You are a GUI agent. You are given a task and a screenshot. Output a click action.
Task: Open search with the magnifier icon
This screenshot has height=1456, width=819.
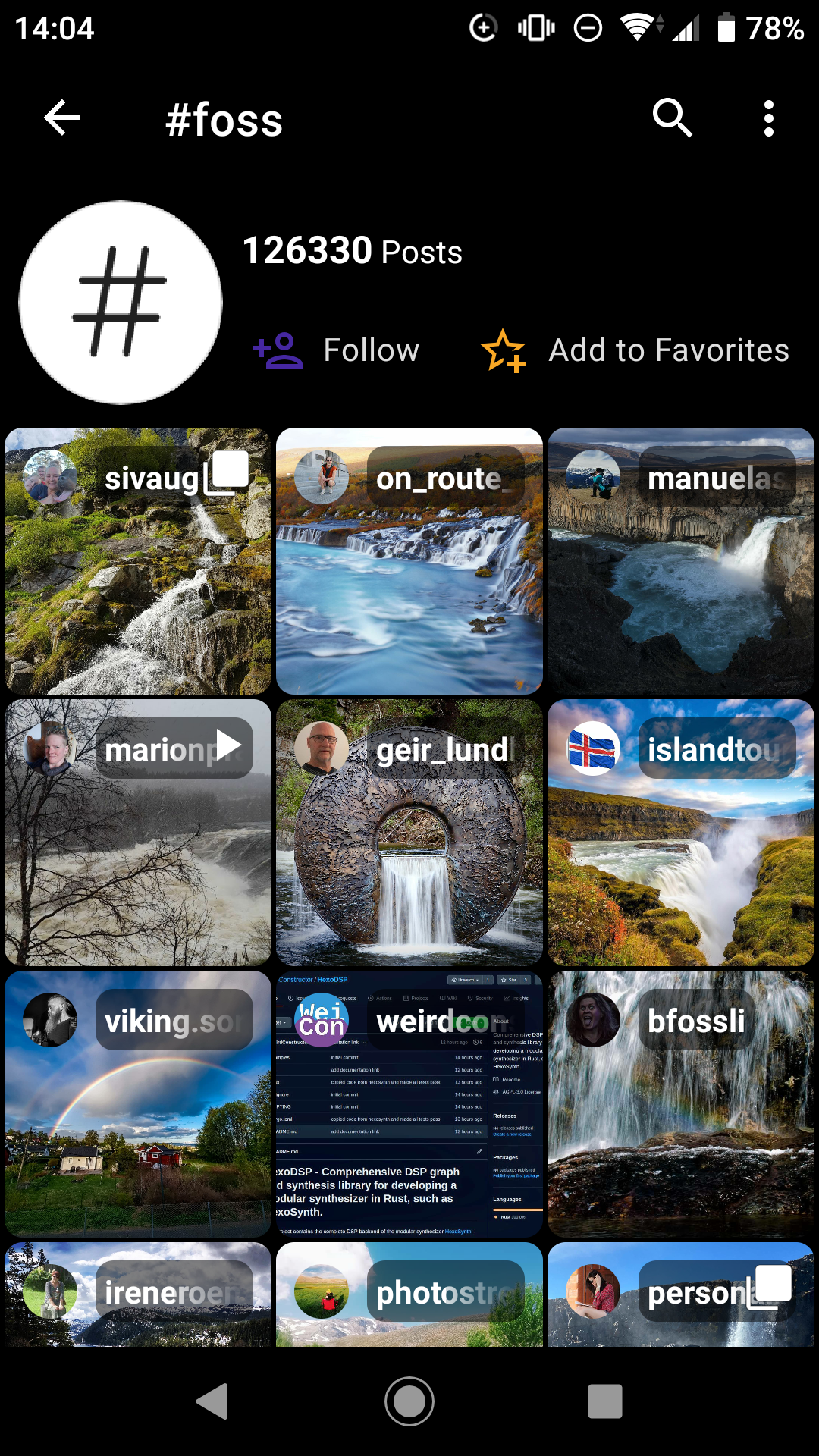pos(672,118)
